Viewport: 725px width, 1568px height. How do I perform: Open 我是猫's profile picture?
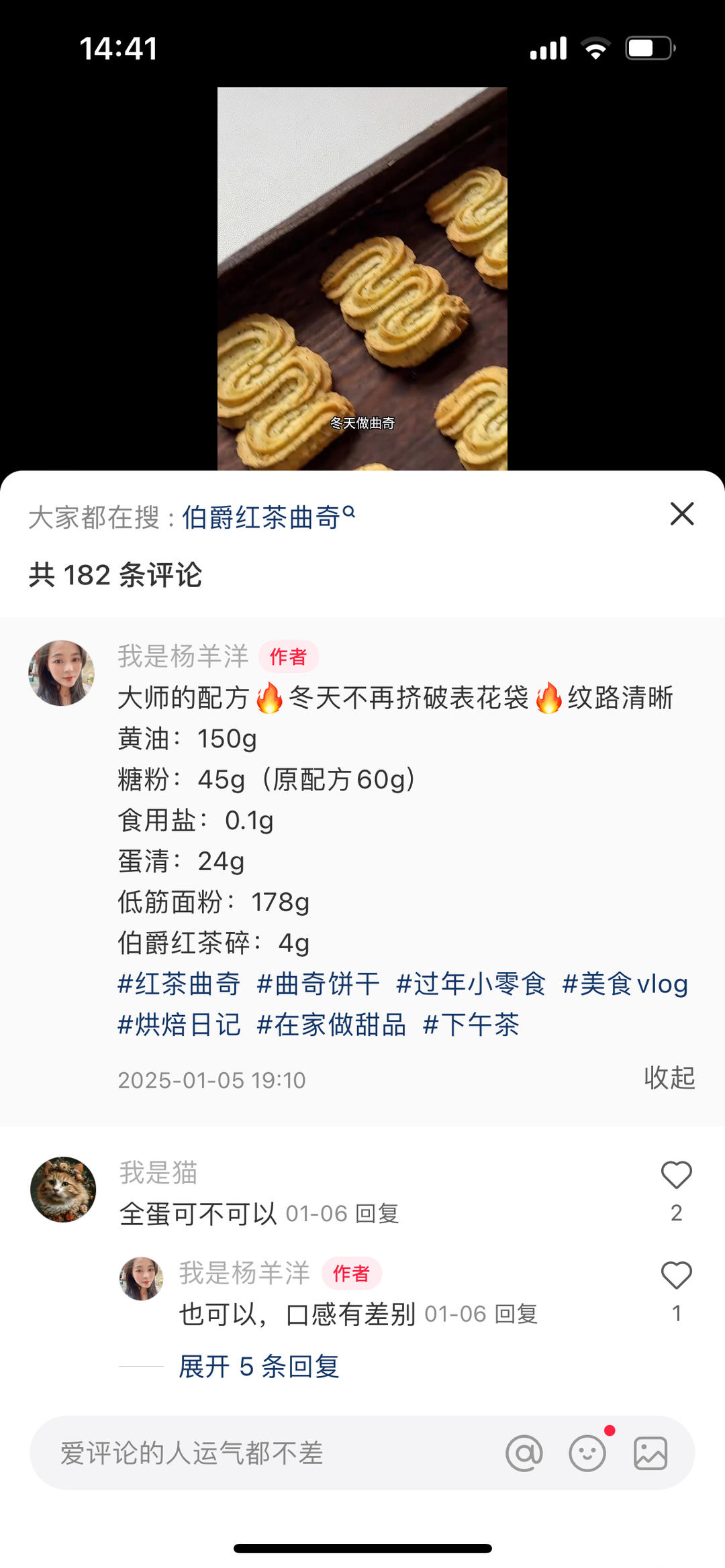click(63, 1190)
